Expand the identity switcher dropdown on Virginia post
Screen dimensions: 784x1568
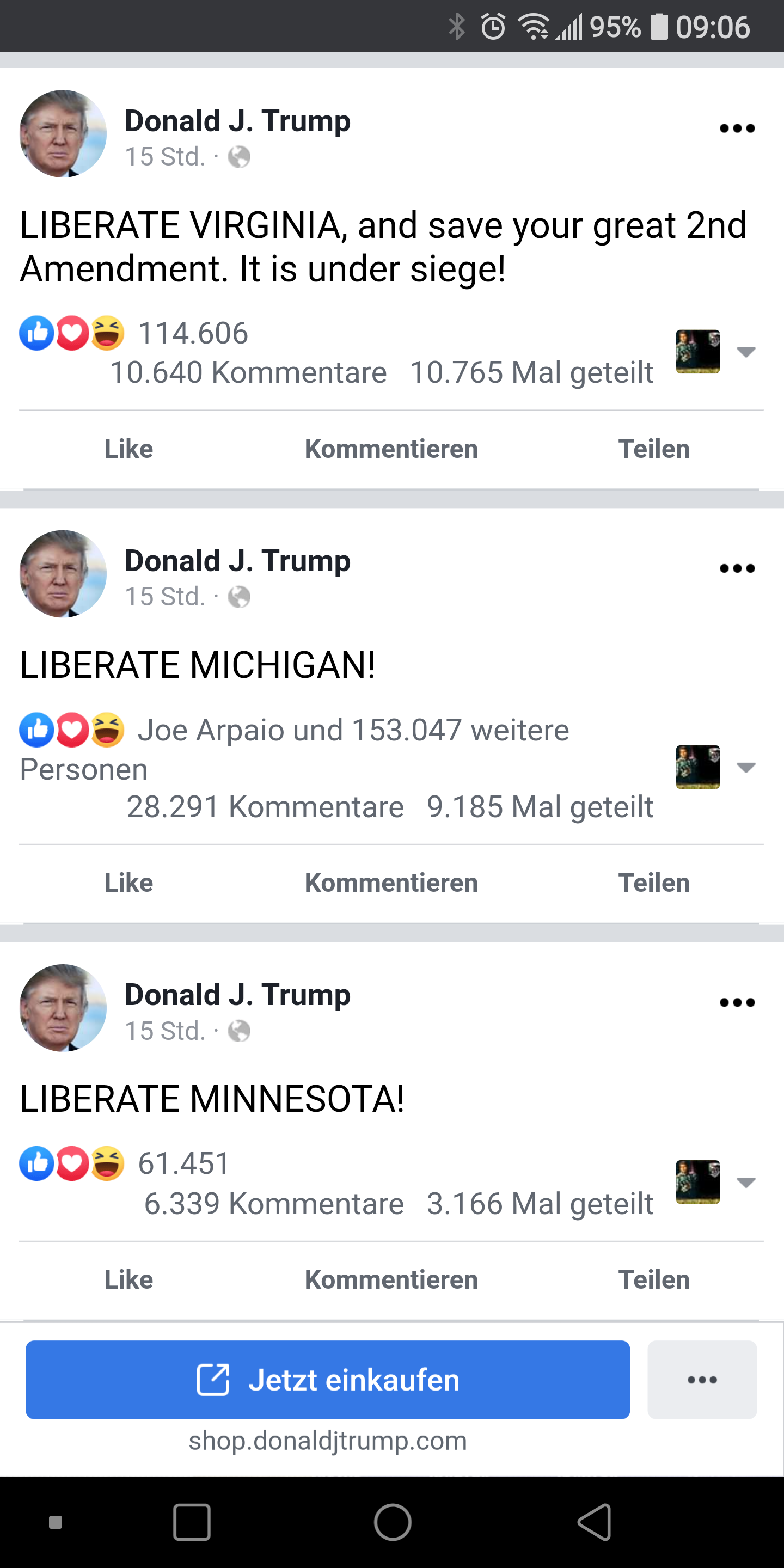pyautogui.click(x=746, y=352)
